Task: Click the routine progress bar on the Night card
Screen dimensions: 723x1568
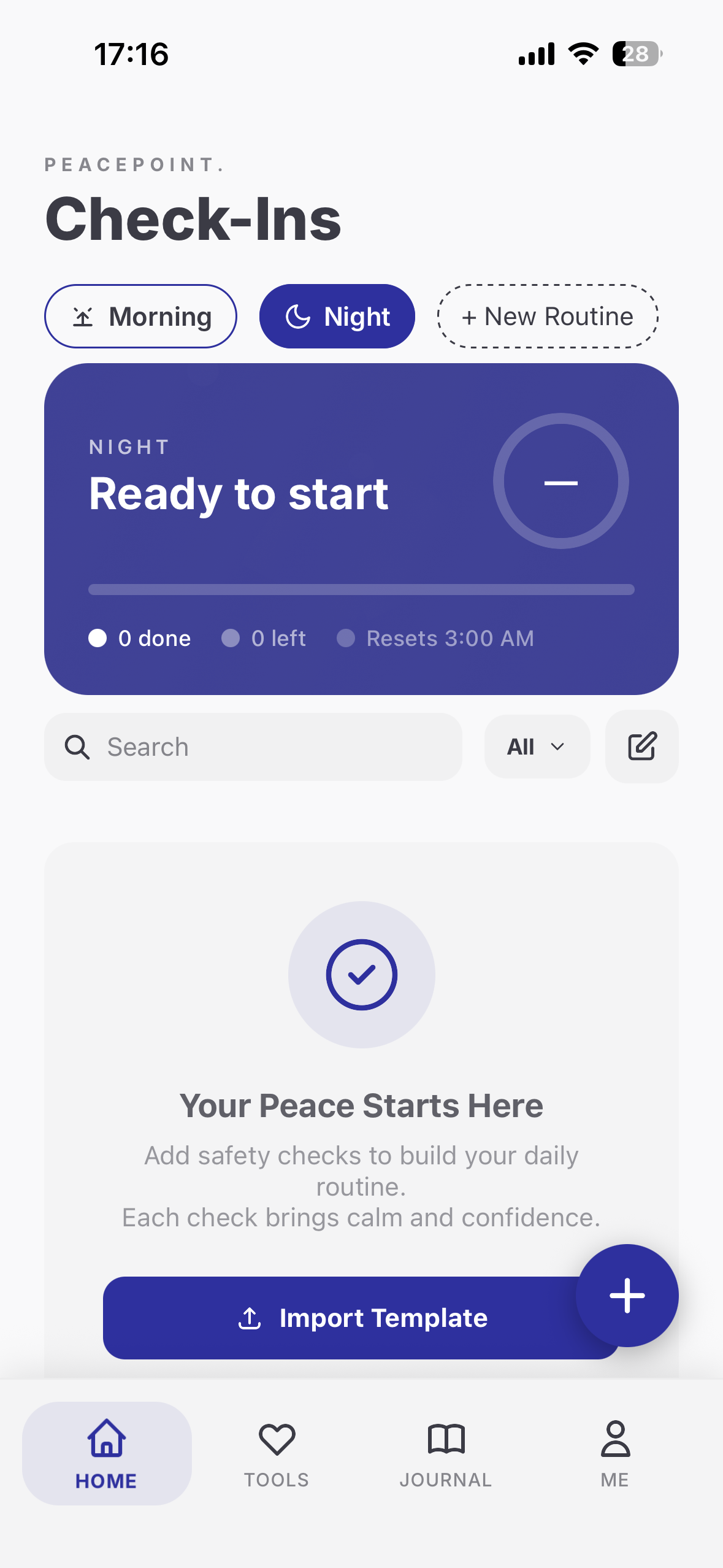Action: [361, 590]
